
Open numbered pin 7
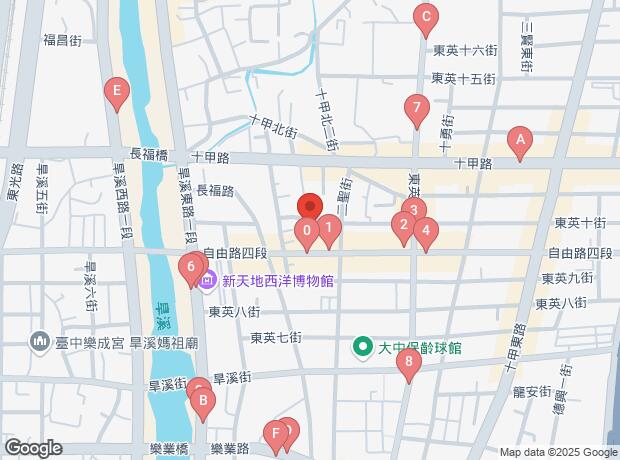pyautogui.click(x=417, y=108)
